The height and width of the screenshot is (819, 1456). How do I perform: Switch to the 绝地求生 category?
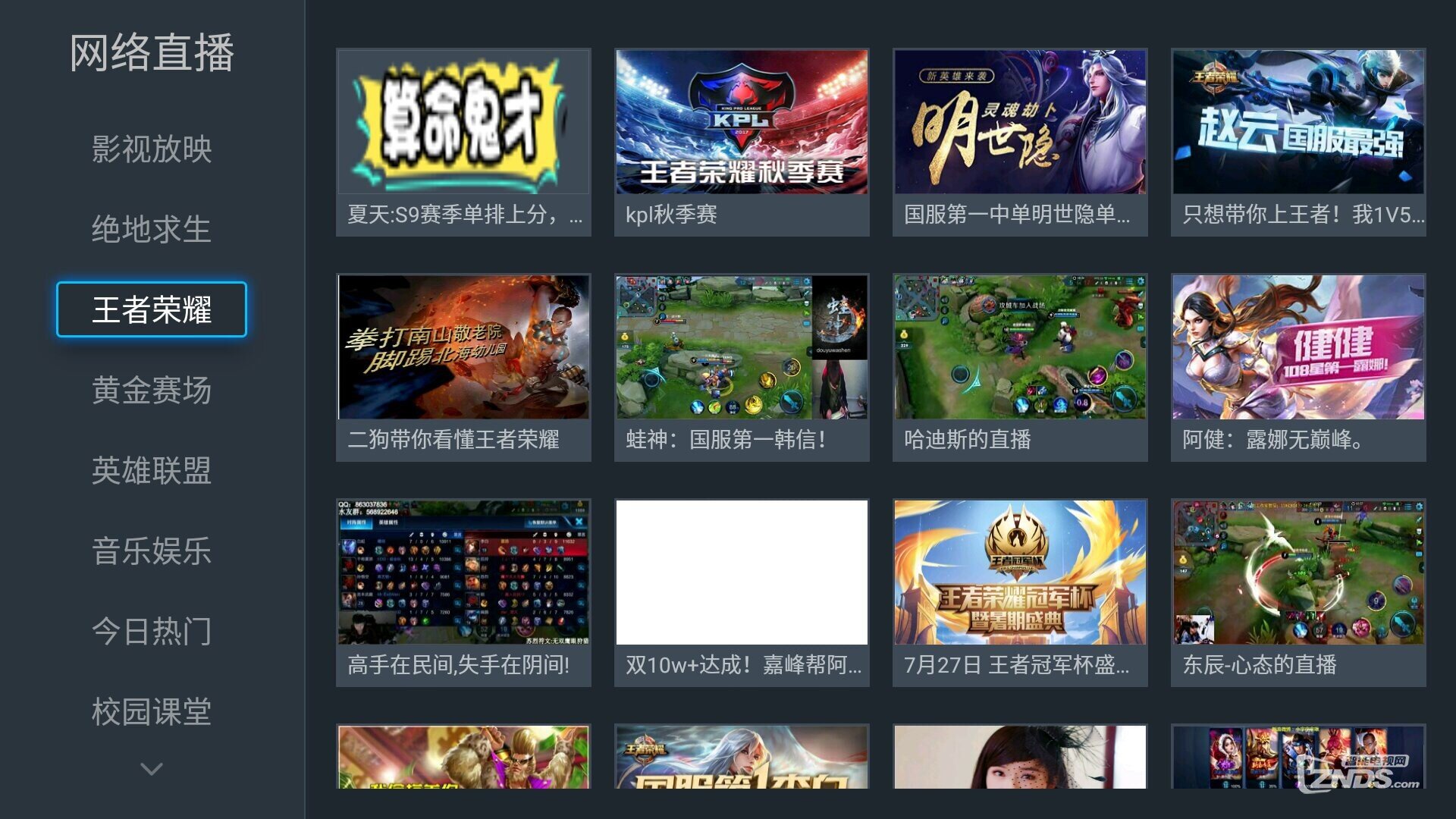152,229
